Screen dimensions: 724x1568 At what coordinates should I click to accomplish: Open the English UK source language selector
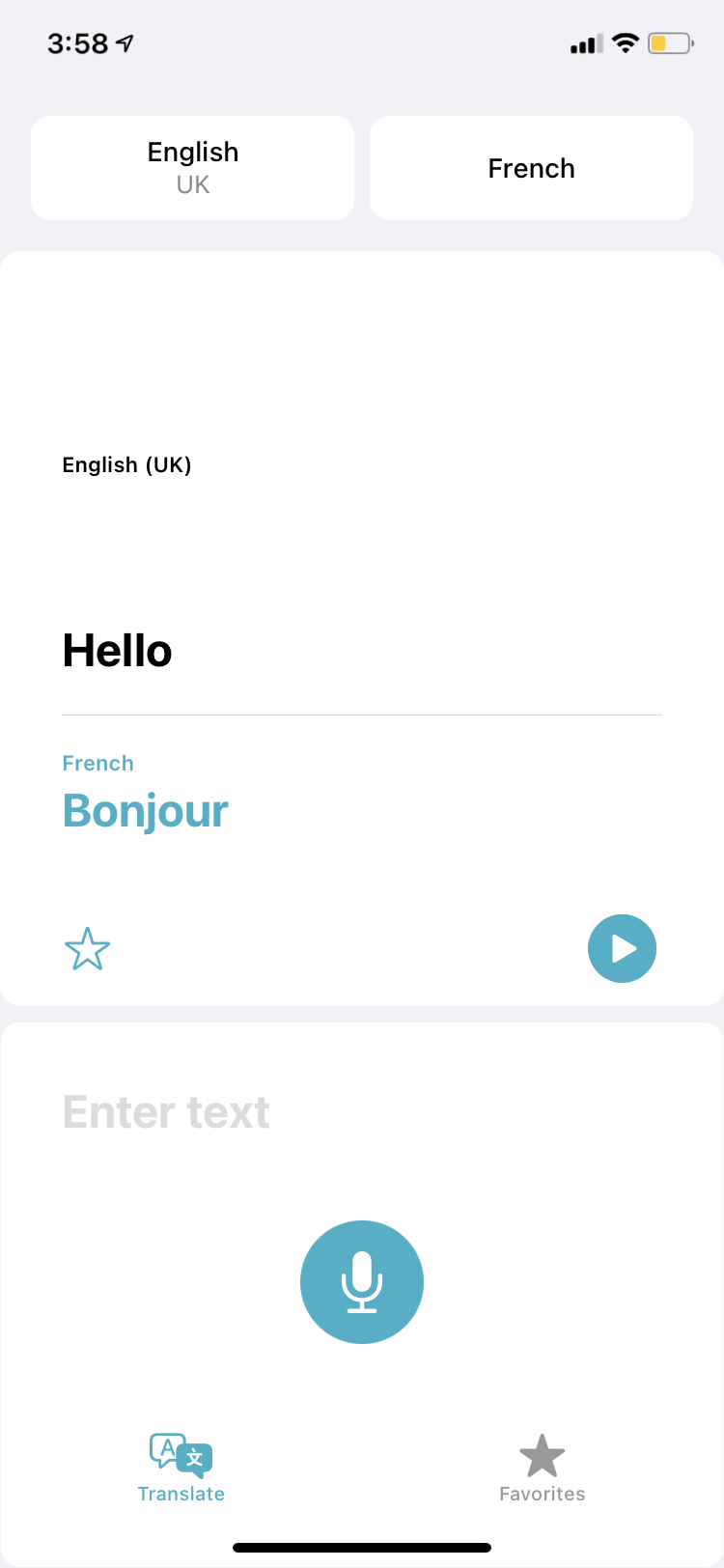coord(193,168)
